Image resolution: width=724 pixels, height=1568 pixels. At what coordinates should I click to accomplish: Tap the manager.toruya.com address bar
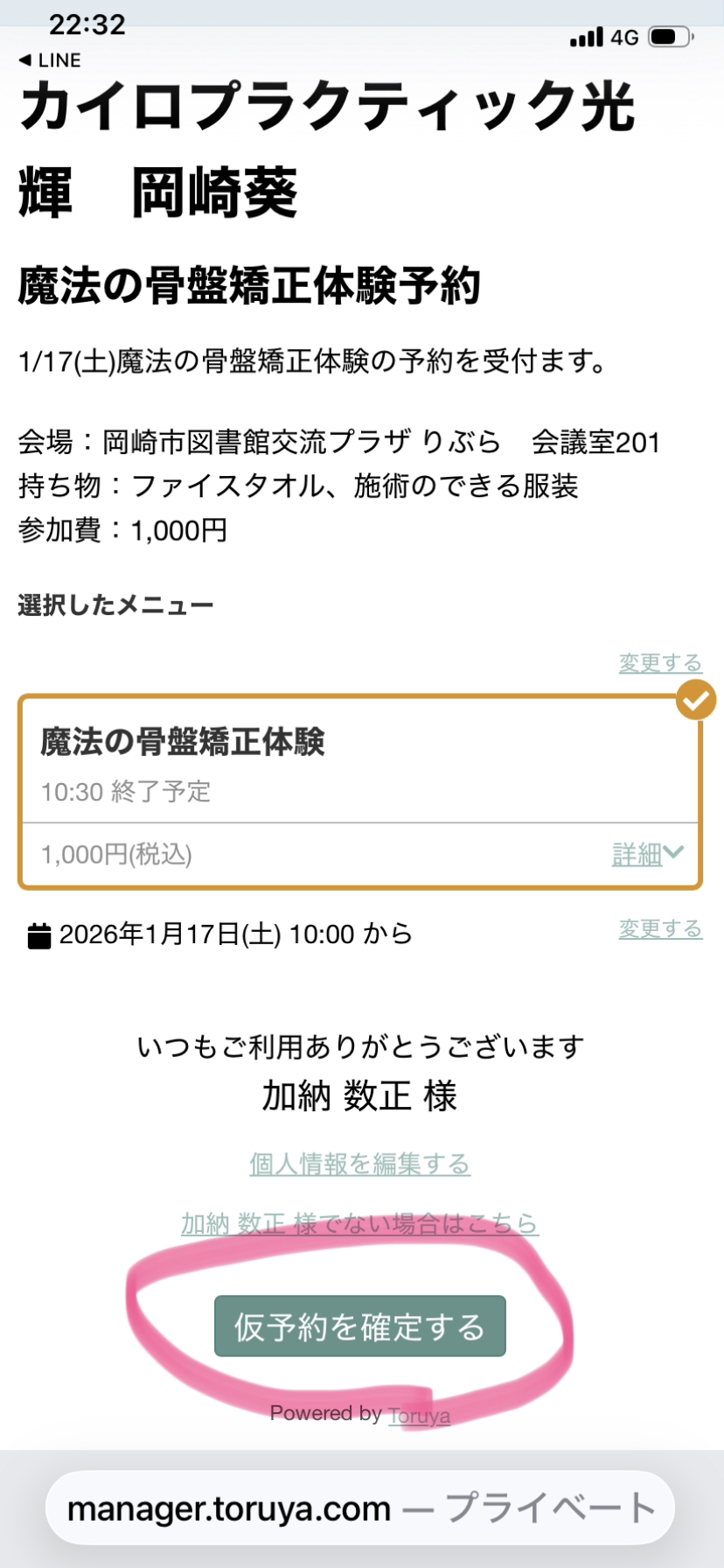tap(360, 1508)
